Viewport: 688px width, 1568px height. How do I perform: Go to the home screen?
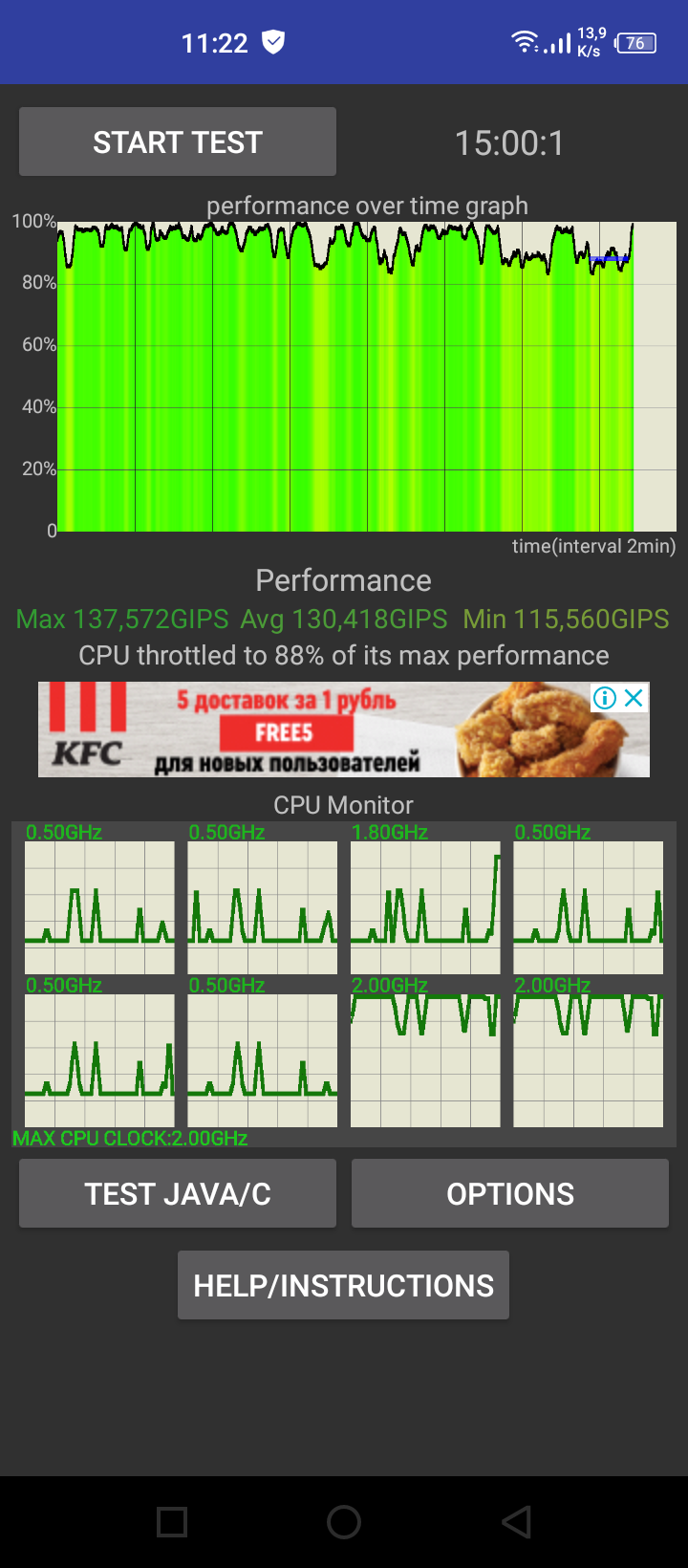click(344, 1522)
